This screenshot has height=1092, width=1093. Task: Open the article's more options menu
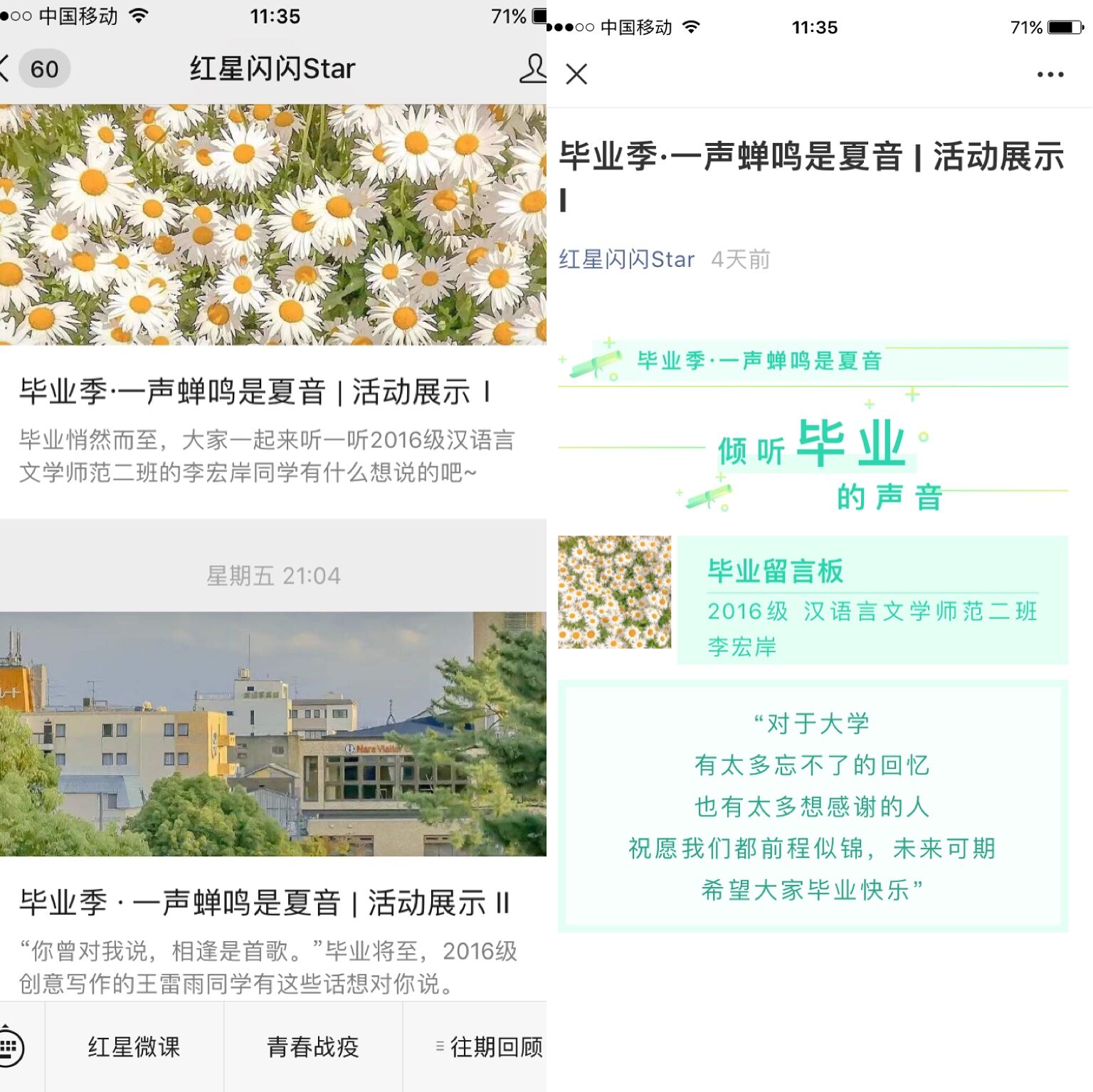[1050, 74]
